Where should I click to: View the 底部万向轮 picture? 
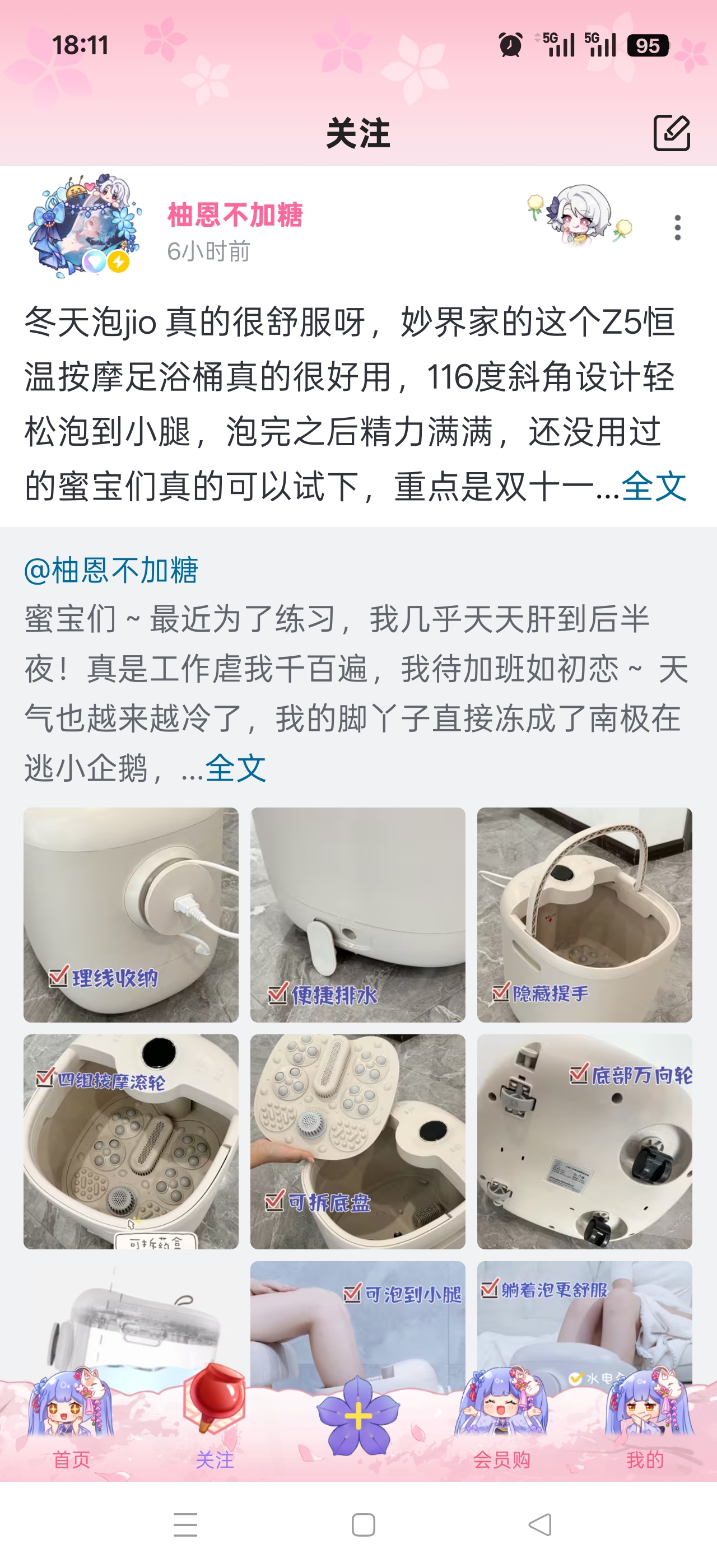tap(584, 1141)
